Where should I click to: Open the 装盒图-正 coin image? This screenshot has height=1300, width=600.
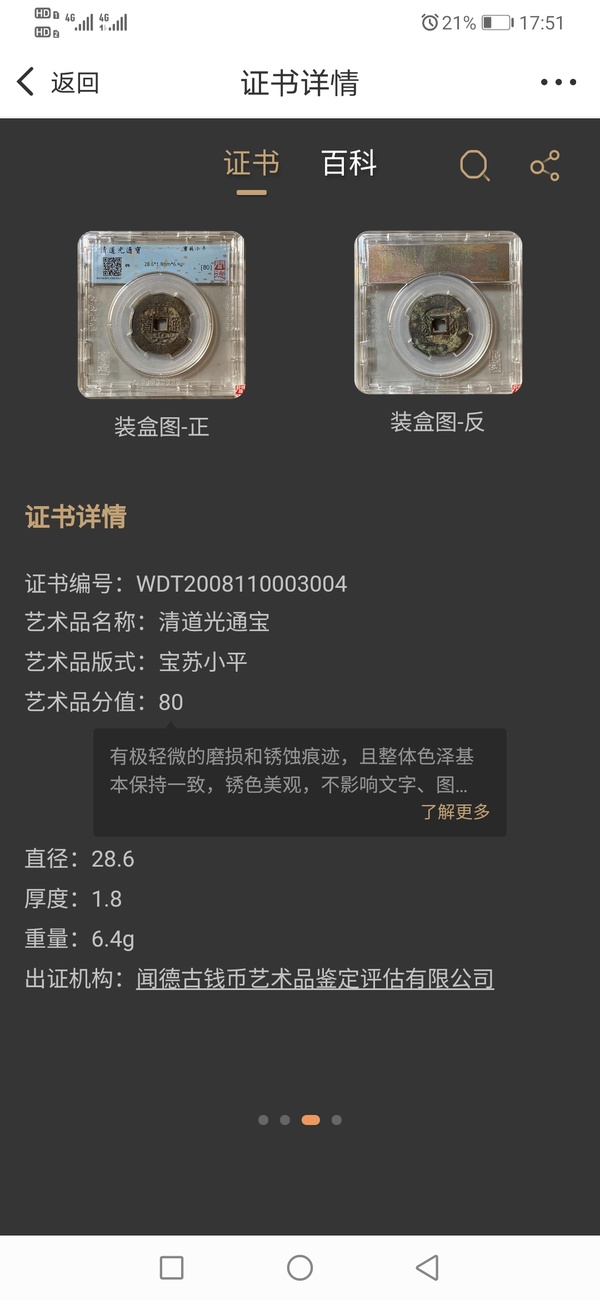(161, 314)
